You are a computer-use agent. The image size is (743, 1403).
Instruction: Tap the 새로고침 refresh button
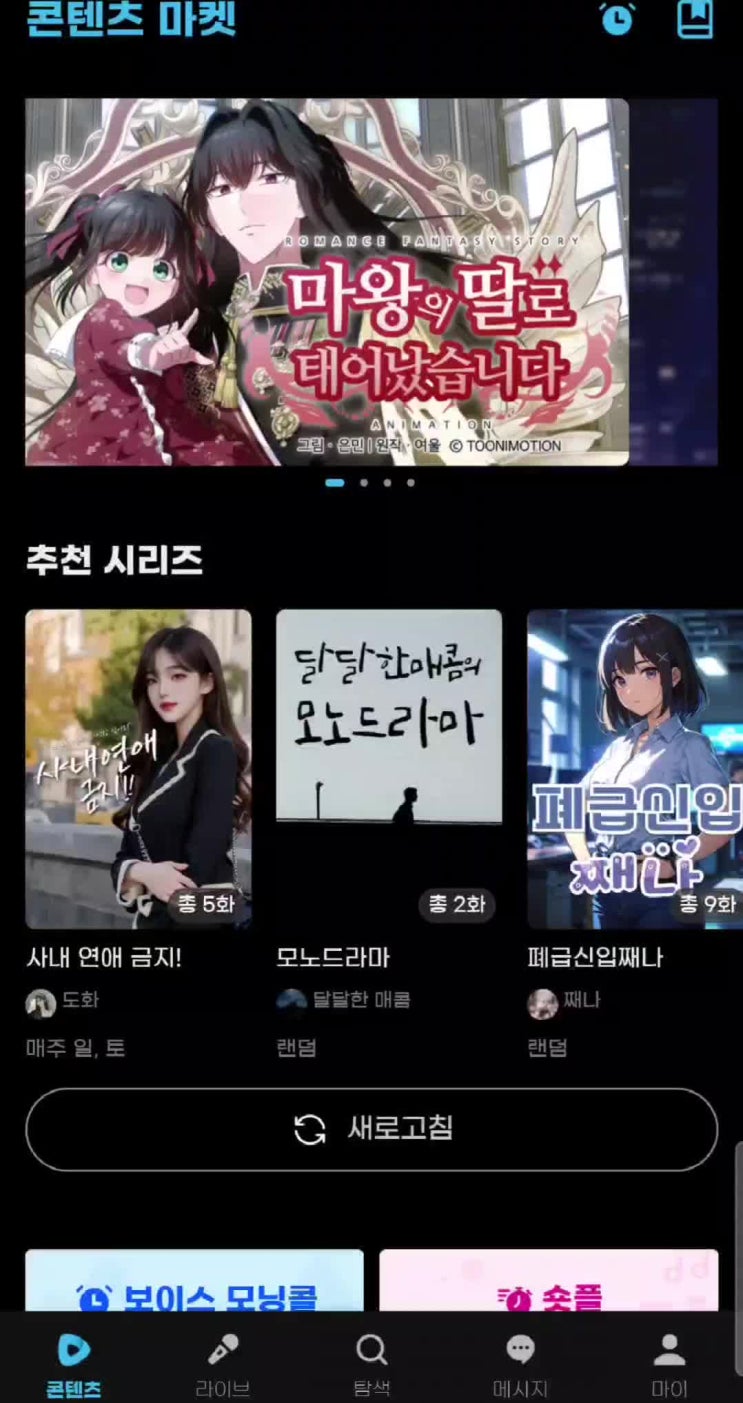(371, 1130)
